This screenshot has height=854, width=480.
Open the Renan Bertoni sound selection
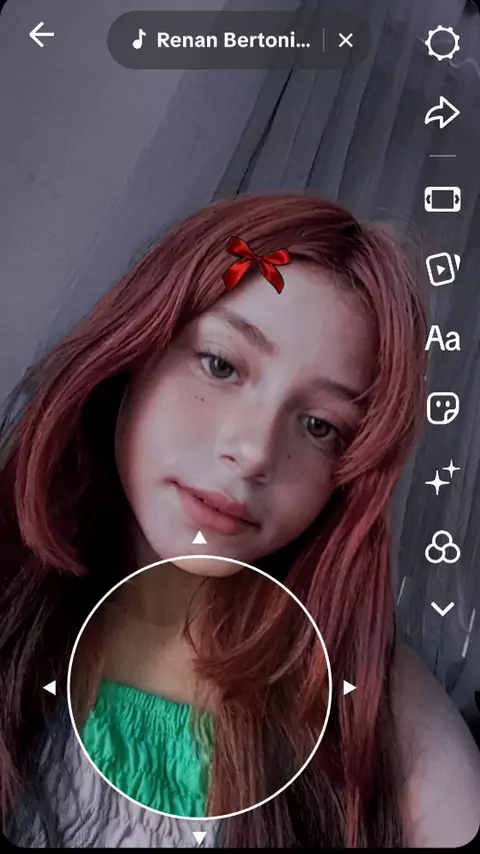coord(221,40)
